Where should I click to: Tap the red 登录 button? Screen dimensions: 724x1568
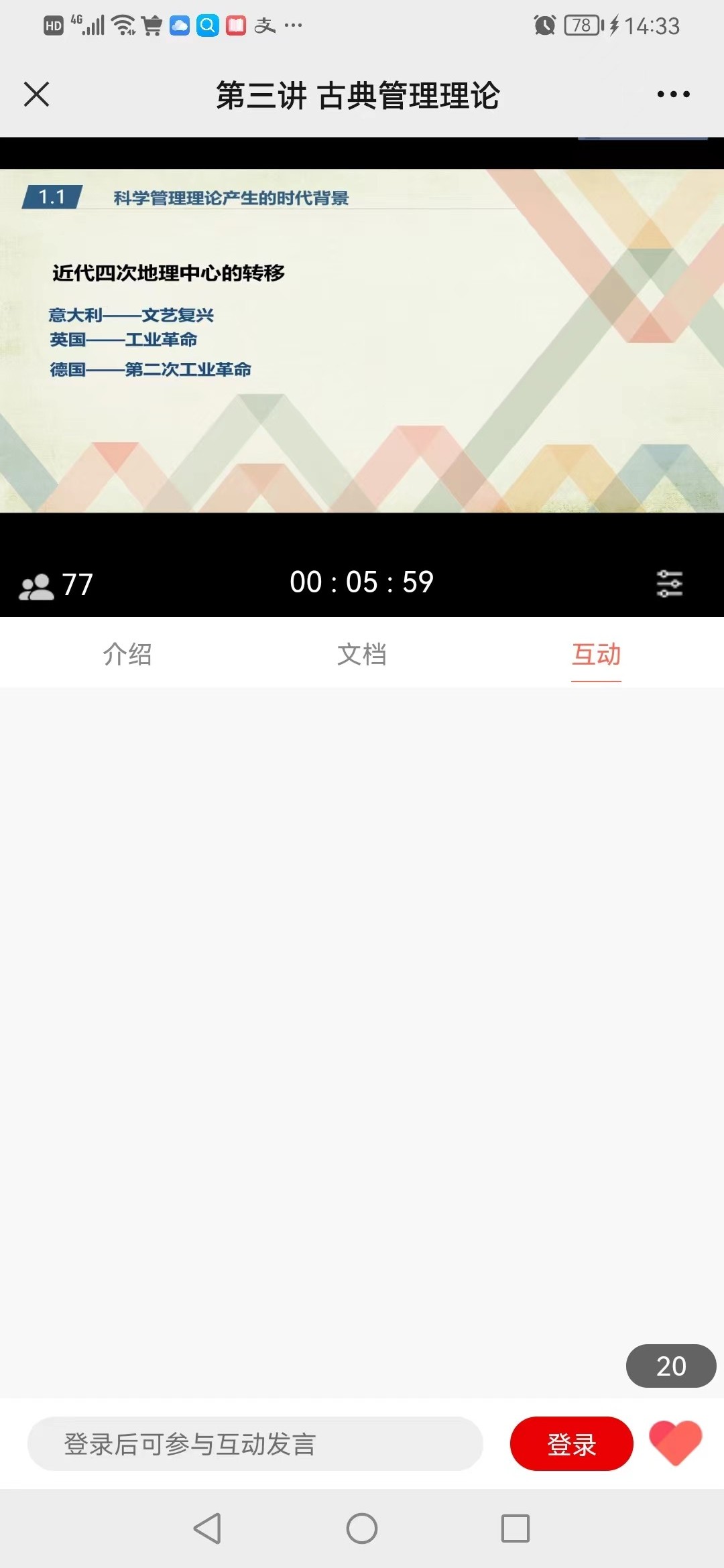pyautogui.click(x=571, y=1444)
